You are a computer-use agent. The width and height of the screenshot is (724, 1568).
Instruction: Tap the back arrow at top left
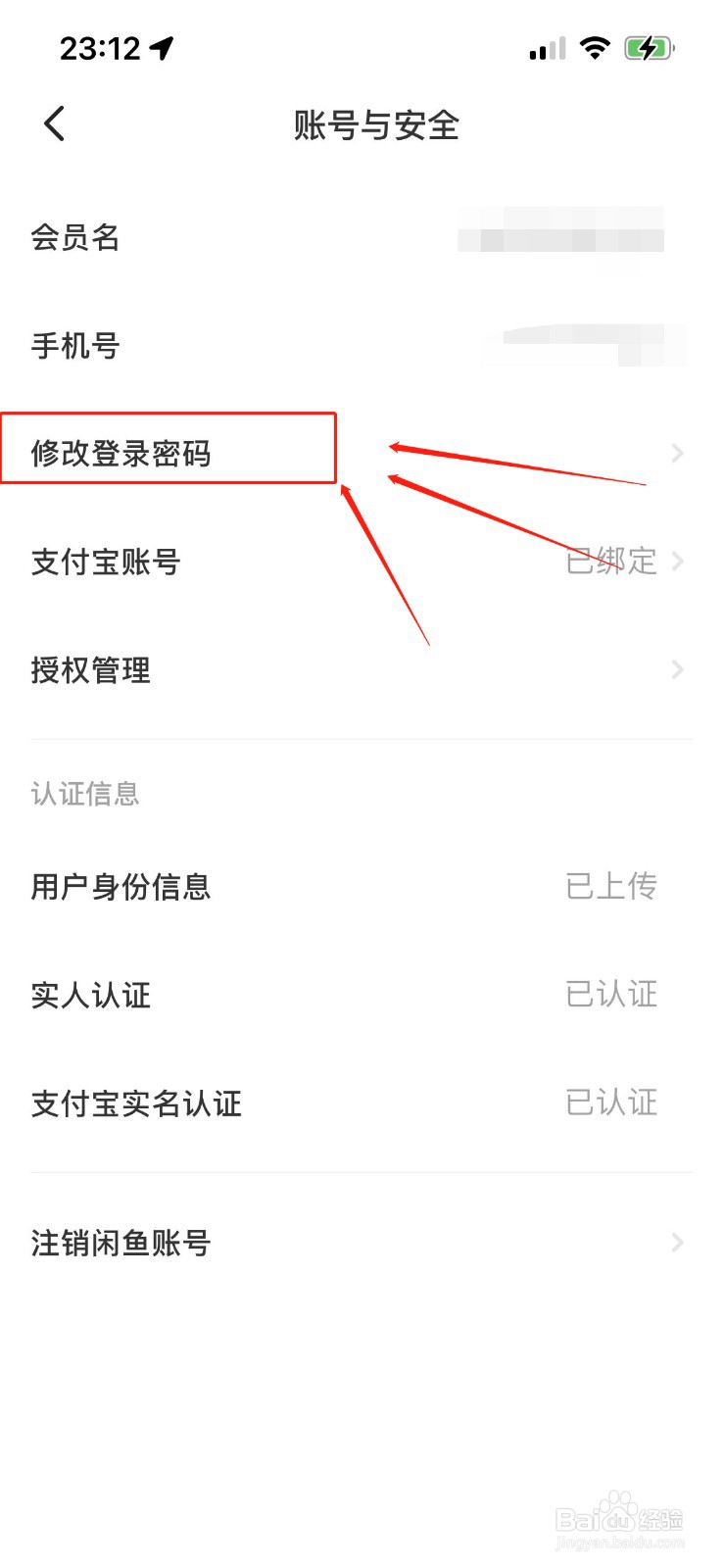[54, 123]
